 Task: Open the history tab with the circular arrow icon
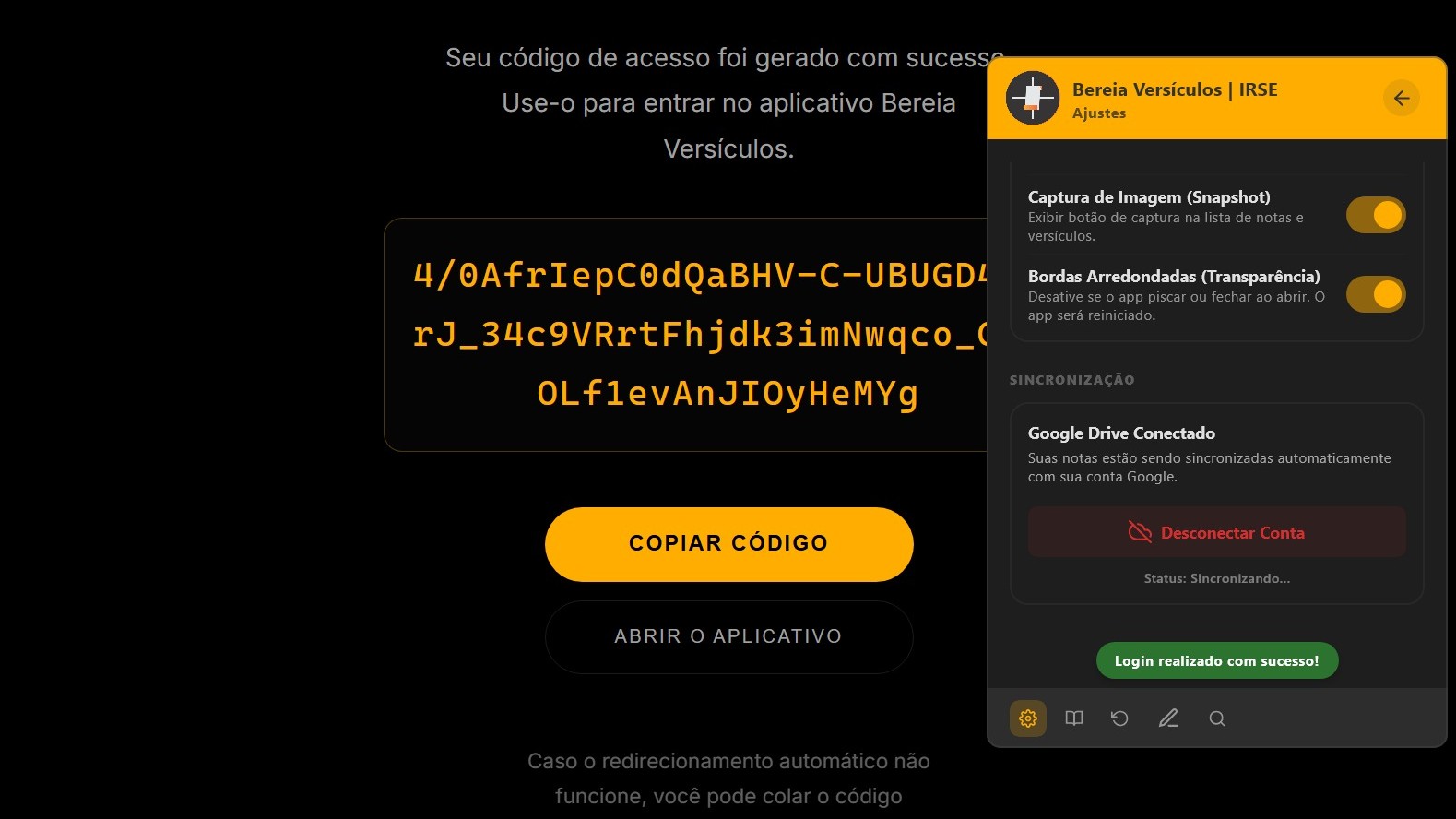coord(1119,718)
